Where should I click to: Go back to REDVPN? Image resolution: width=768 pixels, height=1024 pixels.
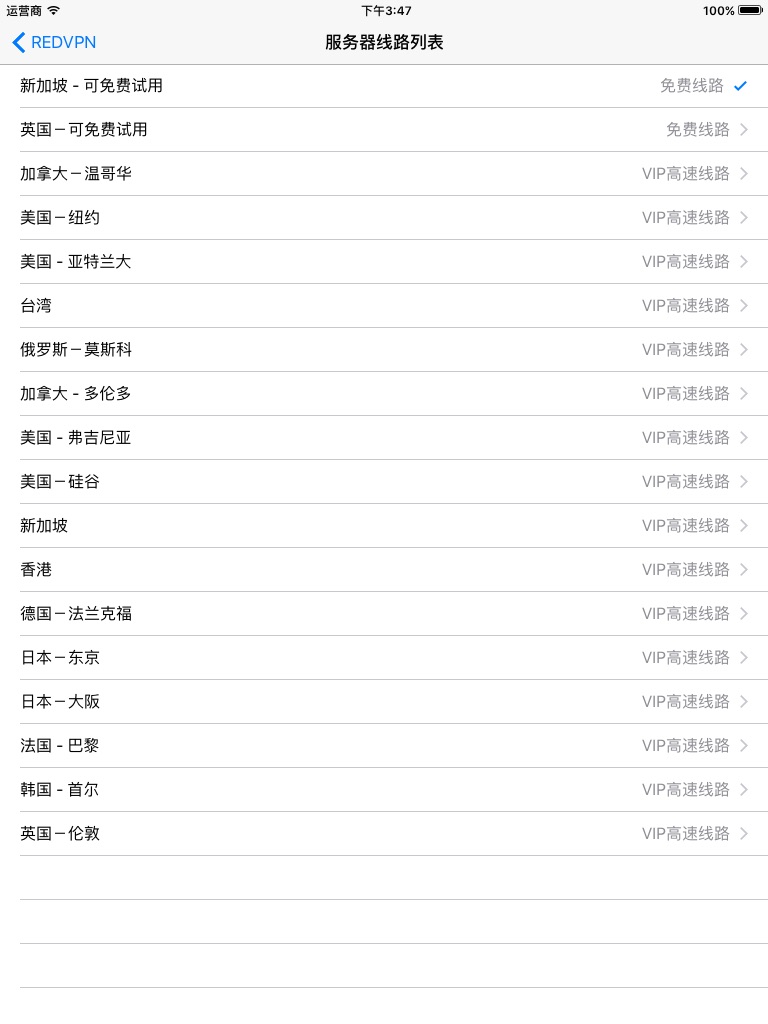tap(54, 42)
